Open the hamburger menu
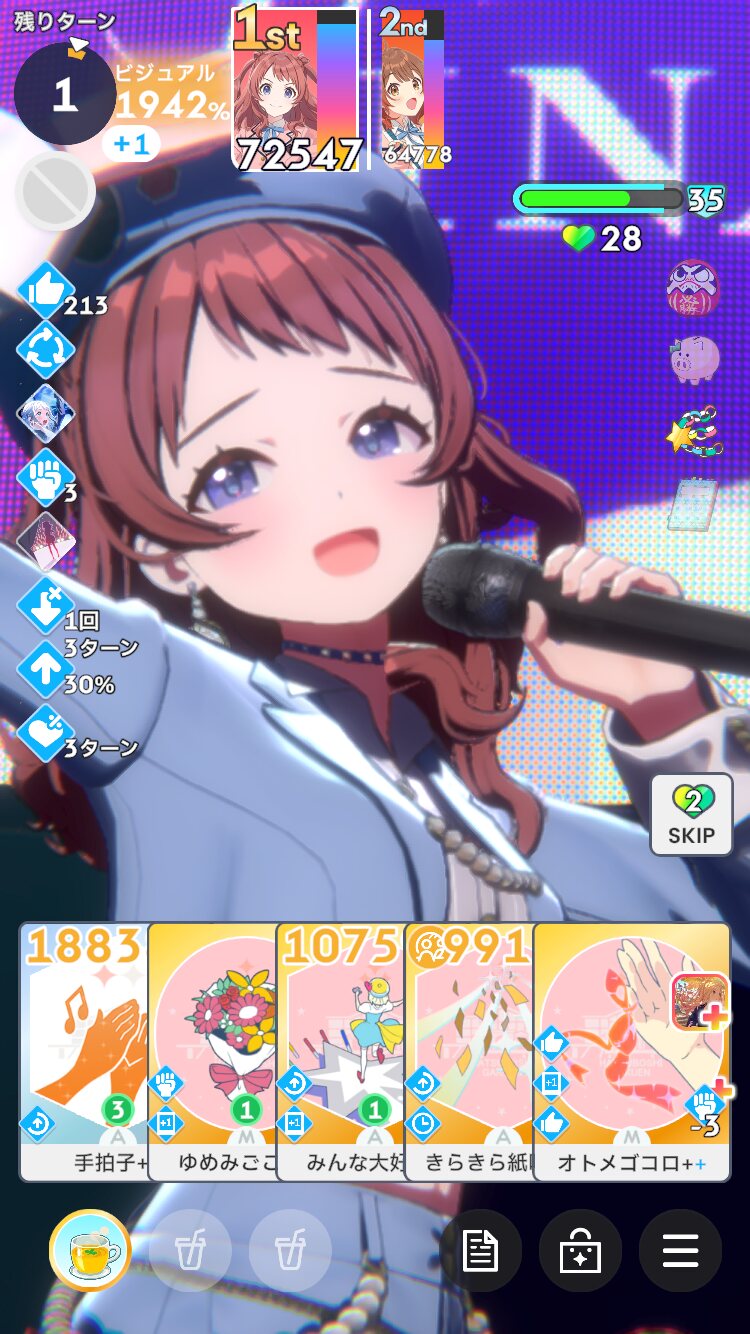Viewport: 750px width, 1334px height. click(x=680, y=1251)
